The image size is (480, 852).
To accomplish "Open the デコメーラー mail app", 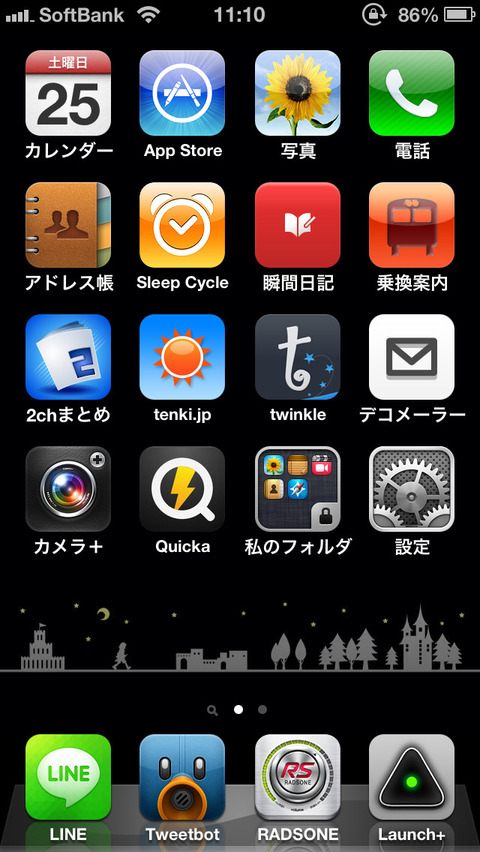I will coord(412,357).
